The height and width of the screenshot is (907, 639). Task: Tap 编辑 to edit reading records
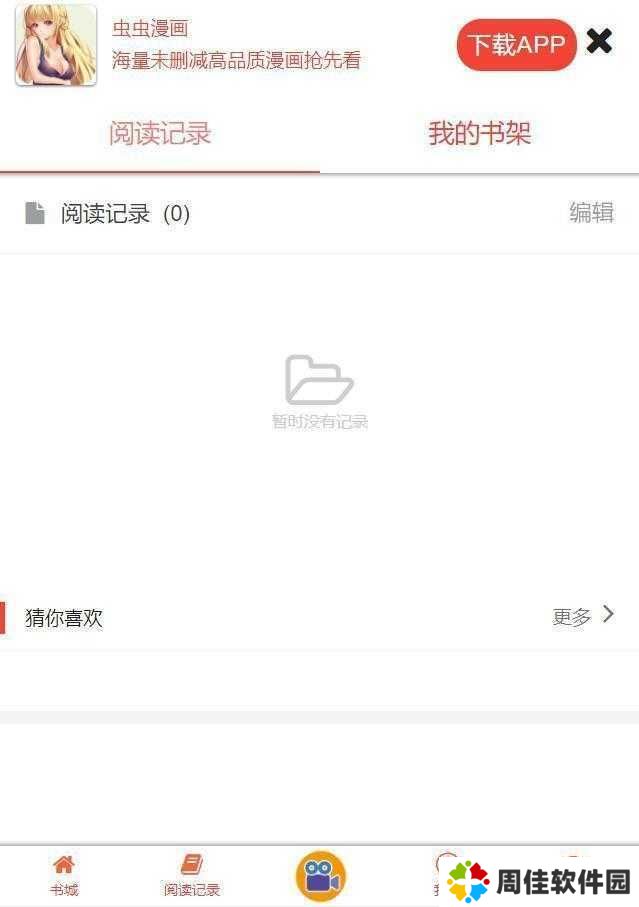[591, 212]
